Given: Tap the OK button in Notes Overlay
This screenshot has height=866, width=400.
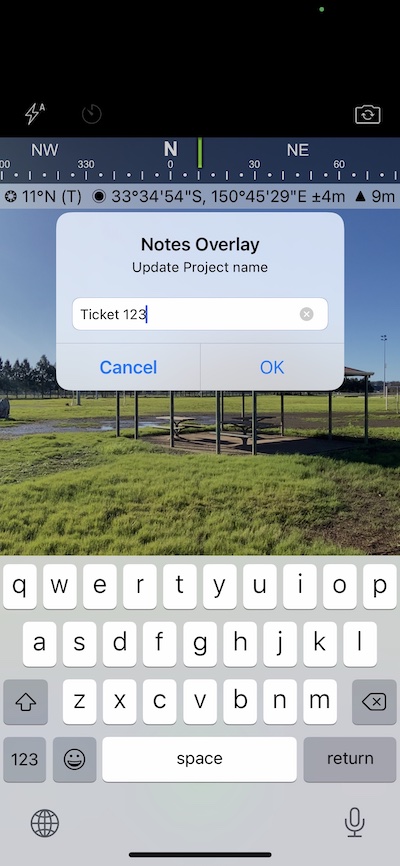Looking at the screenshot, I should click(x=272, y=367).
